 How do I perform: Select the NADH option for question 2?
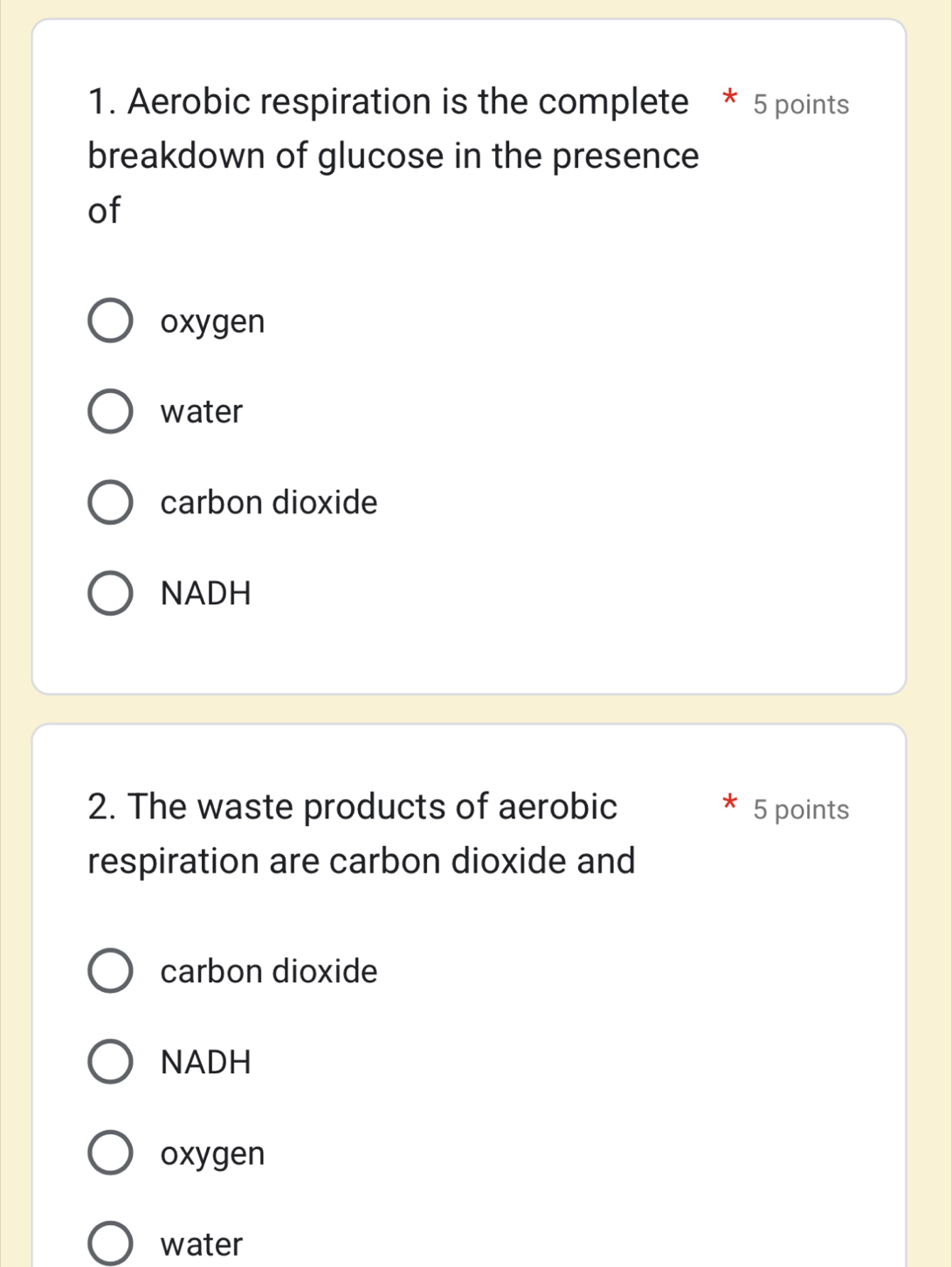click(109, 1063)
